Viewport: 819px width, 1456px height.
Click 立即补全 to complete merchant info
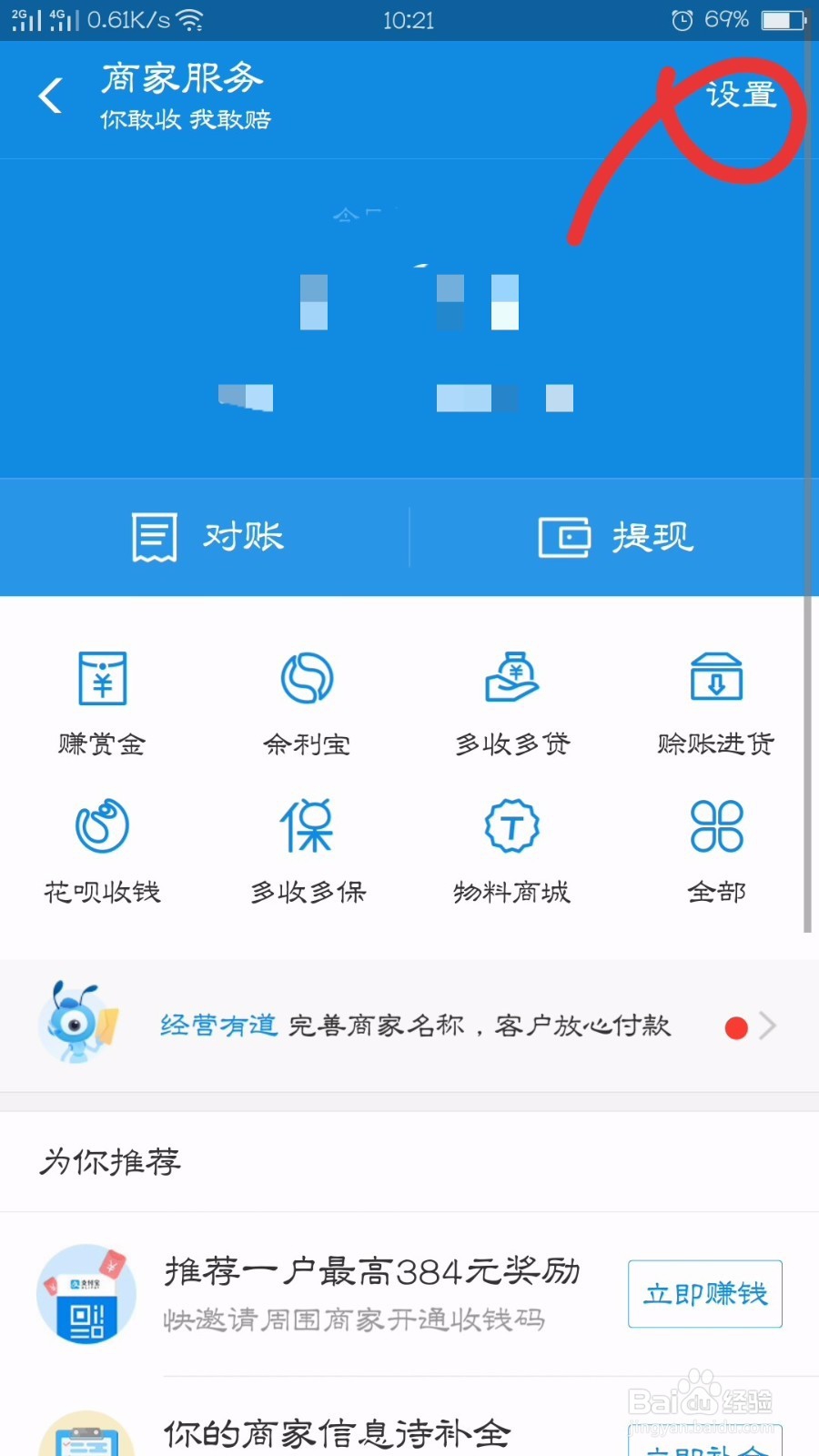pyautogui.click(x=704, y=1447)
